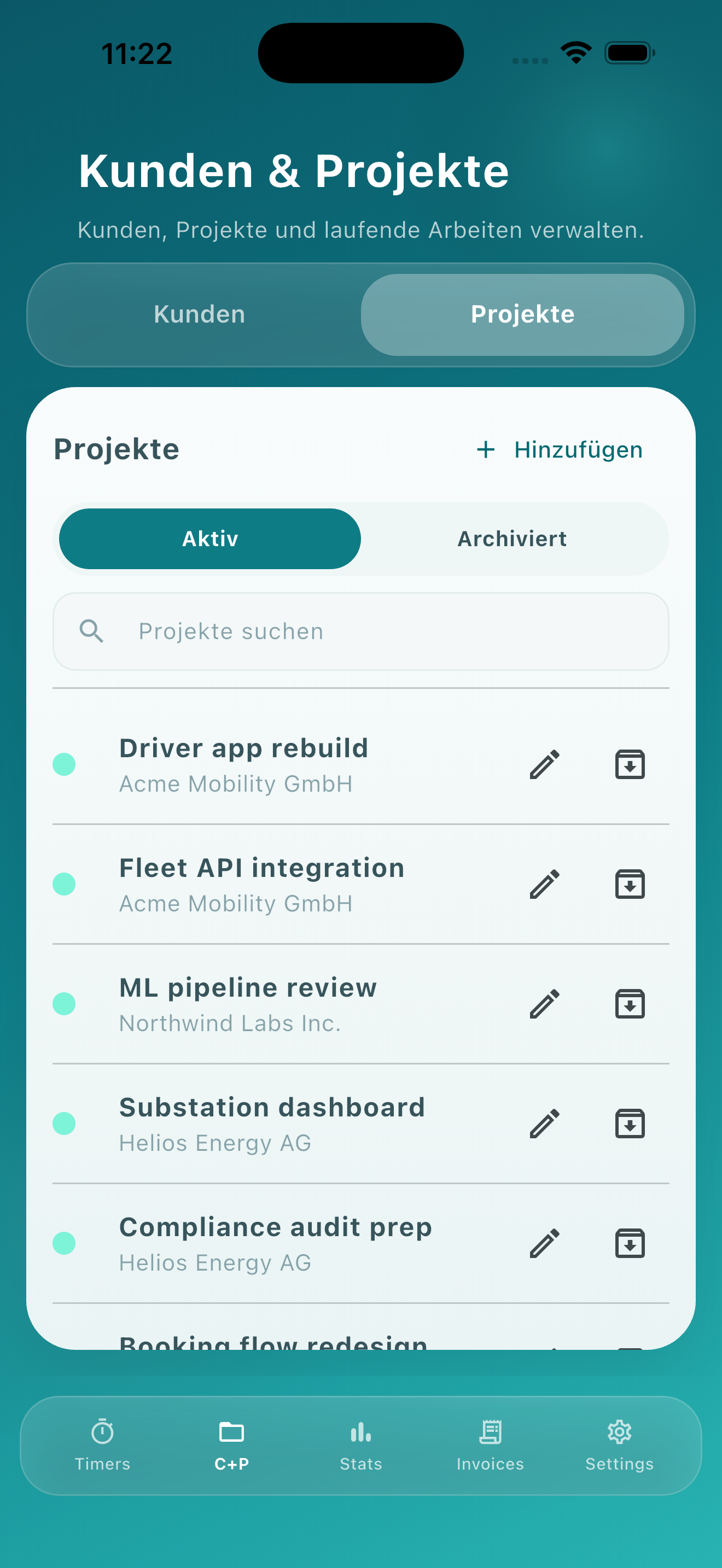Edit the Driver app rebuild project

pyautogui.click(x=545, y=764)
